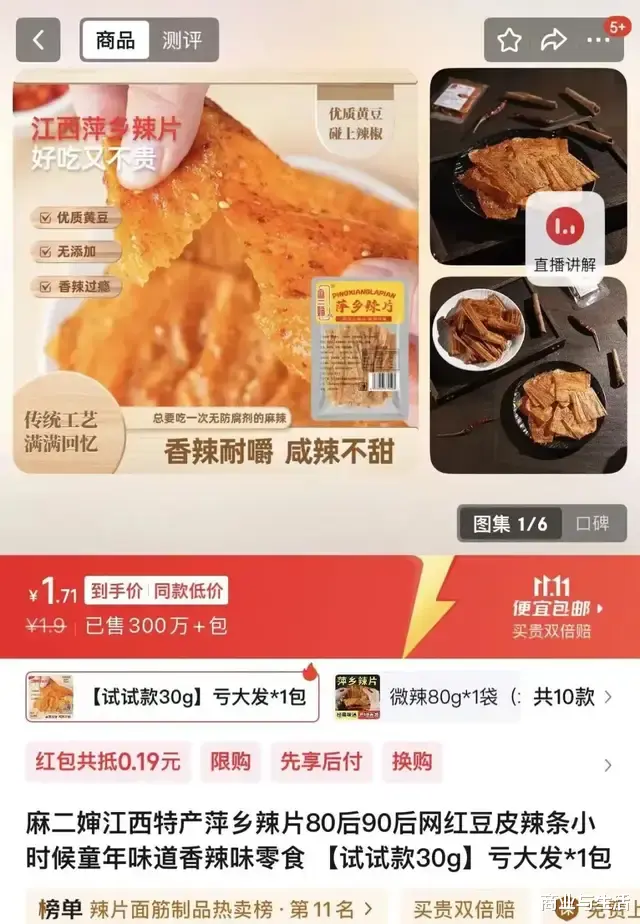The height and width of the screenshot is (924, 640).
Task: Open the top-right product photo thumbnail
Action: coord(528,167)
